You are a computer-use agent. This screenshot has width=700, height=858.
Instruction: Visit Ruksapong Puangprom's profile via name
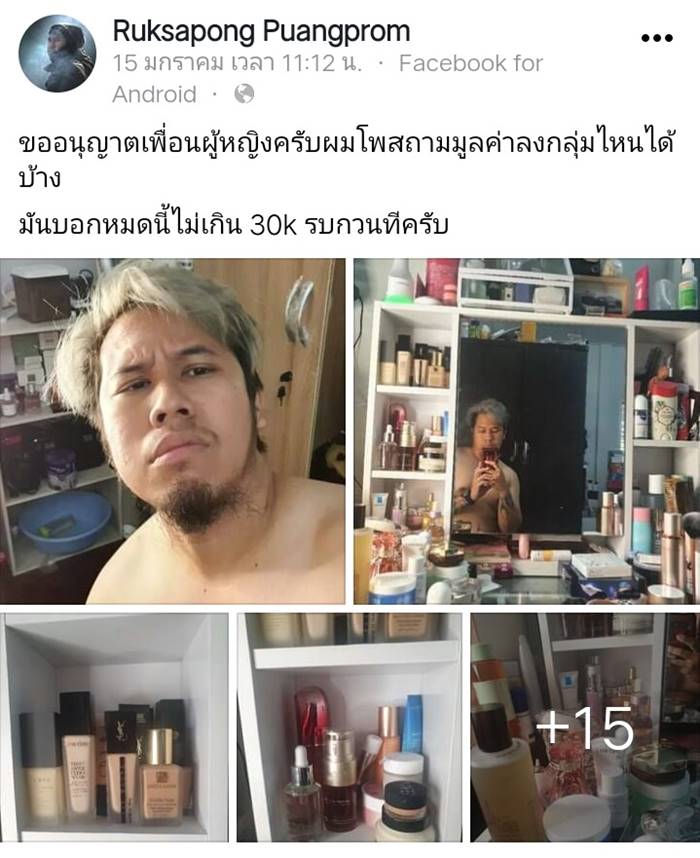[x=261, y=30]
